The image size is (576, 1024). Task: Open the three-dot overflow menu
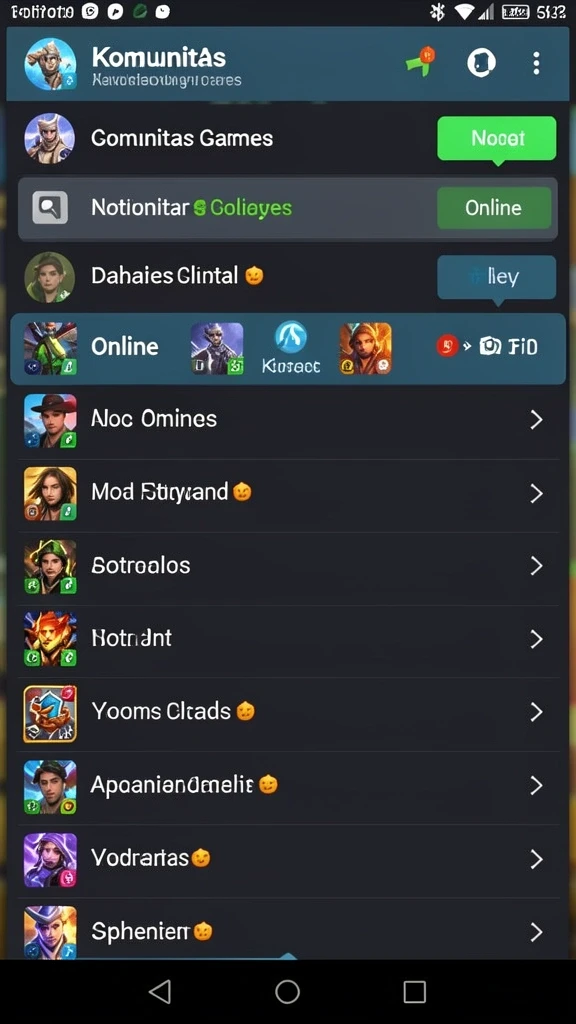[536, 63]
